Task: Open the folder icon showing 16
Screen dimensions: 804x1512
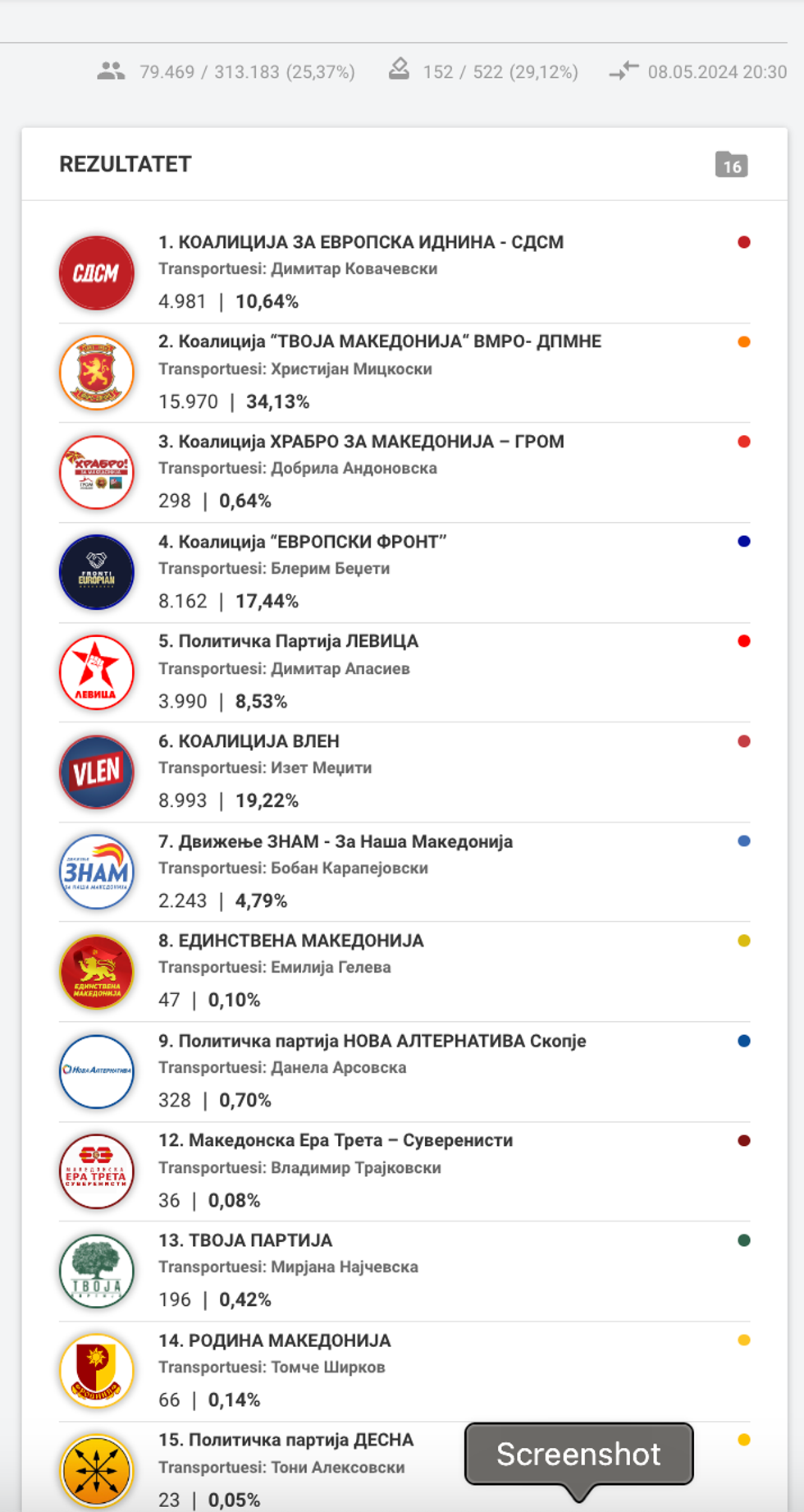Action: (x=731, y=165)
